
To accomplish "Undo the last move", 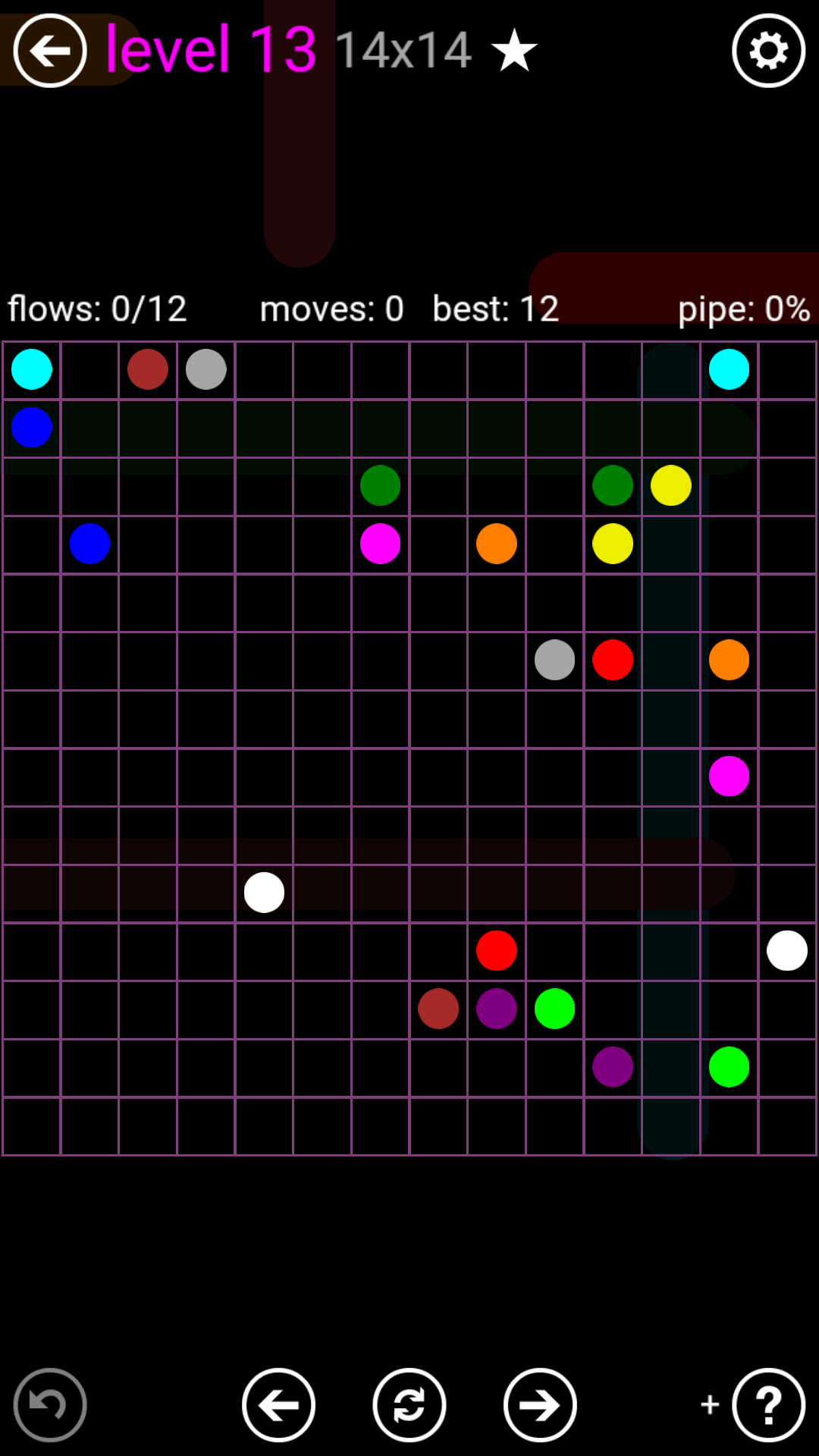I will coord(50,1404).
